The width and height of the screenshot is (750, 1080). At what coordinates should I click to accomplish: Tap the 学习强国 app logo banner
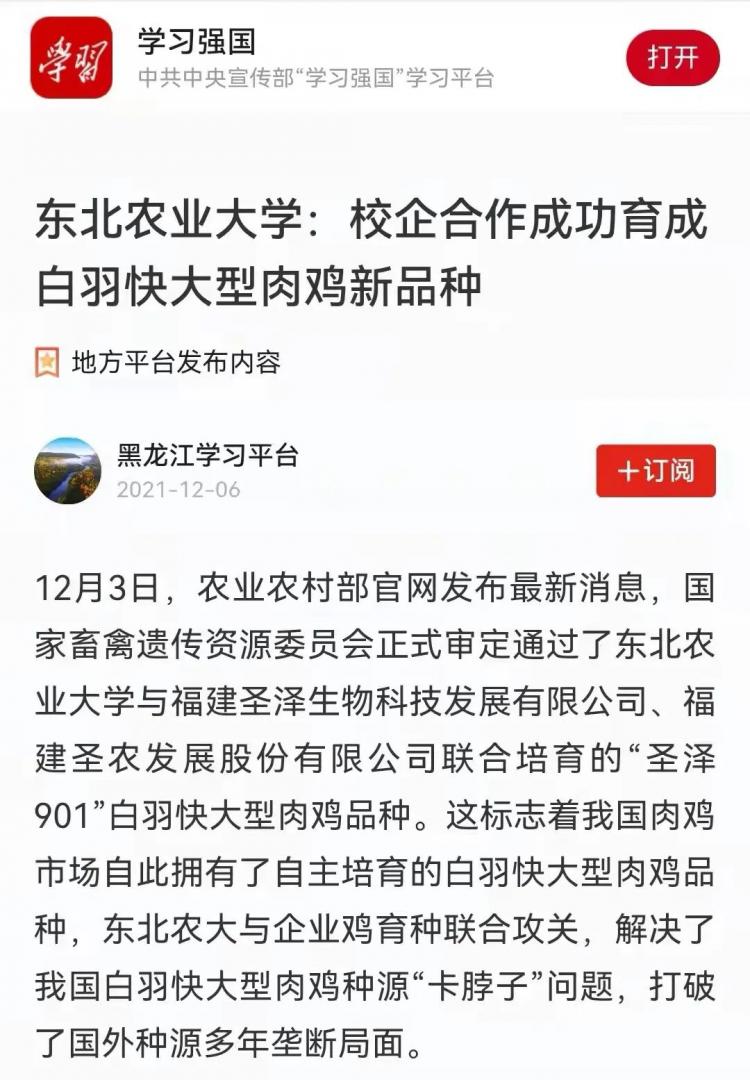71,58
